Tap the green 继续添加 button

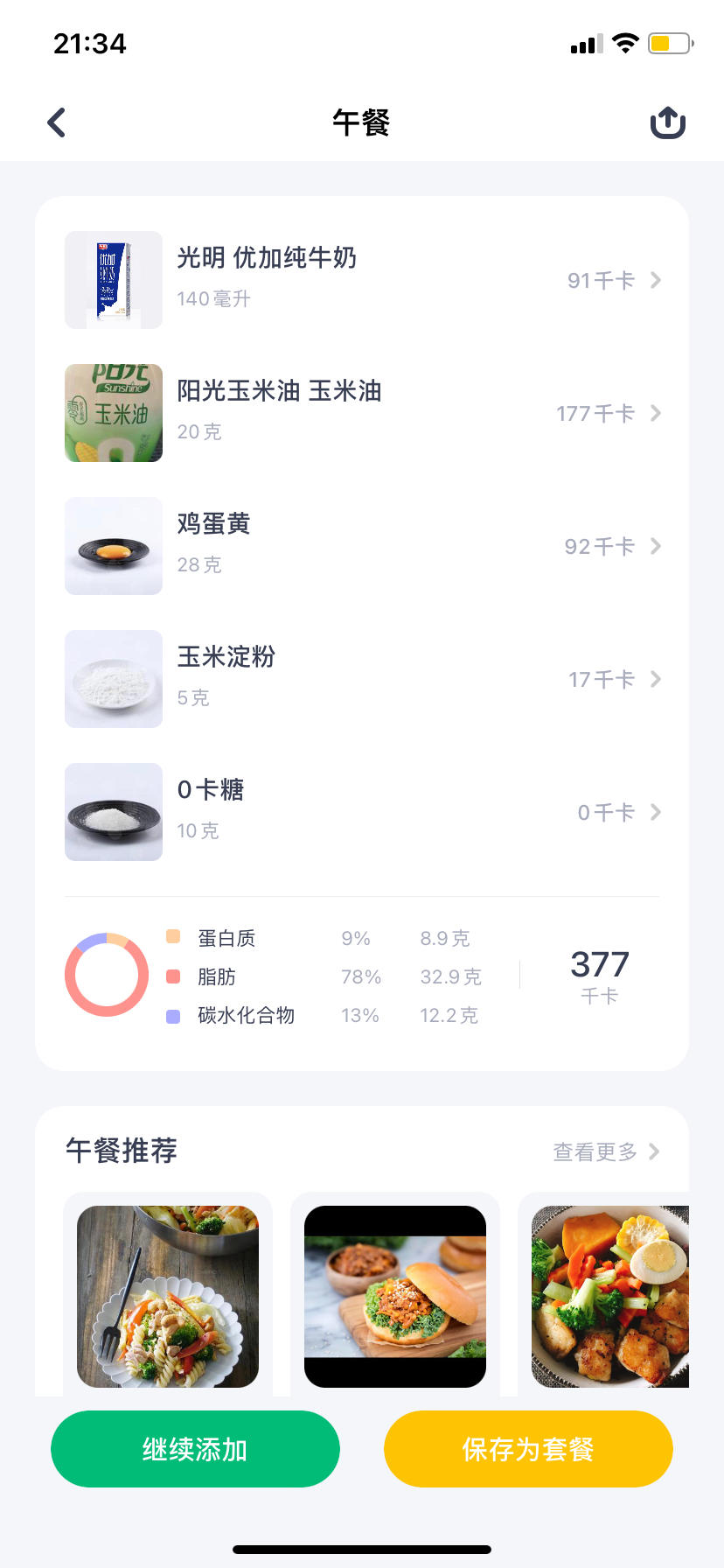pos(195,1449)
